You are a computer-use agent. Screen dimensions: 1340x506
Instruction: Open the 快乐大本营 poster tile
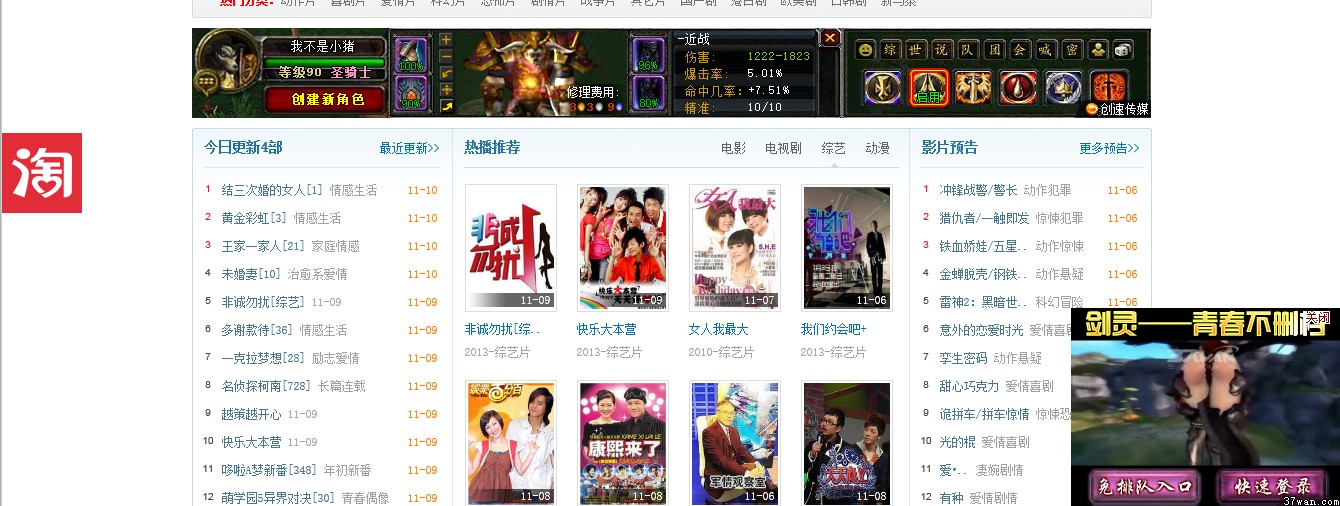[622, 247]
